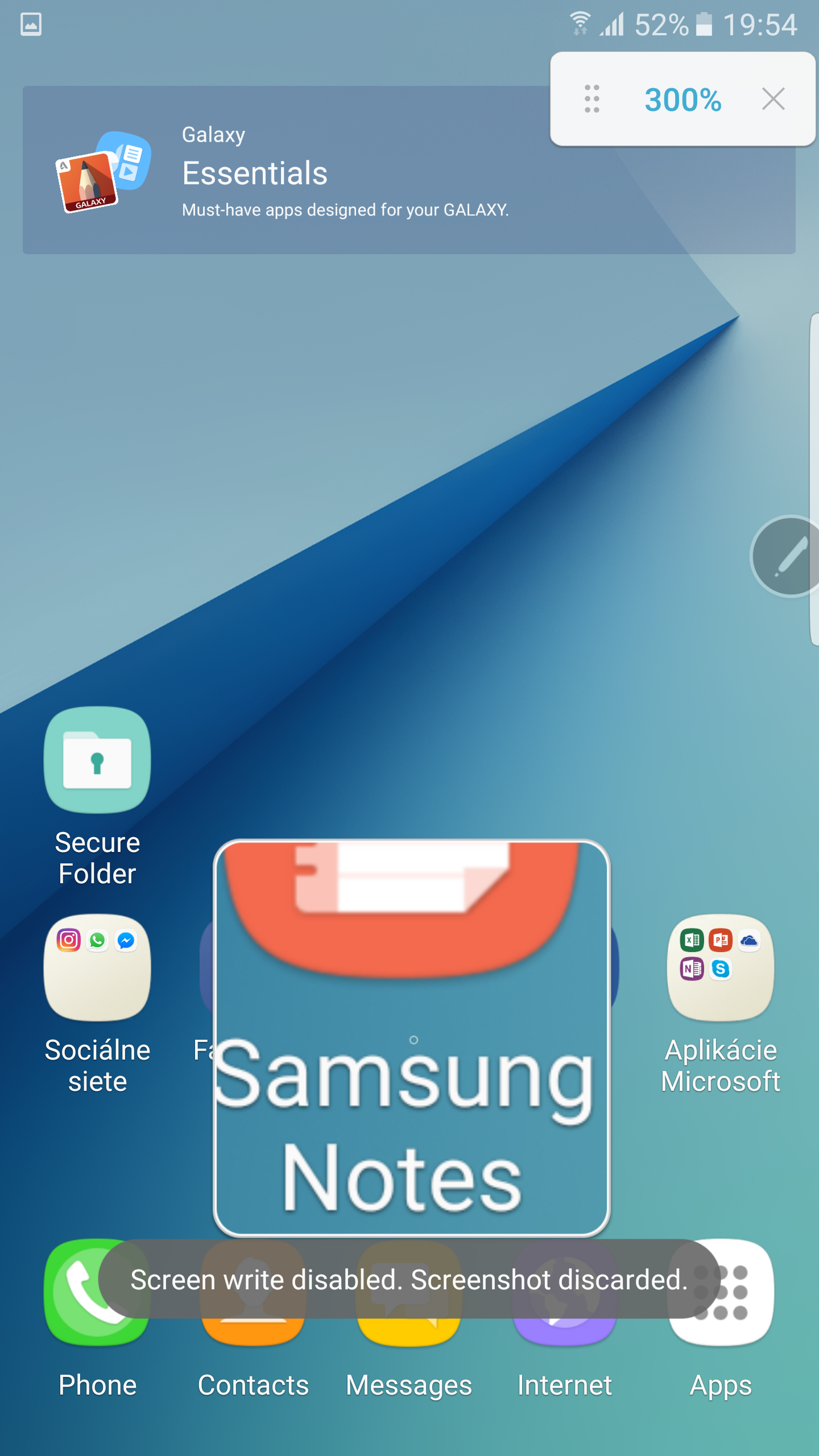Open the Apps drawer
The height and width of the screenshot is (1456, 819).
click(721, 1319)
